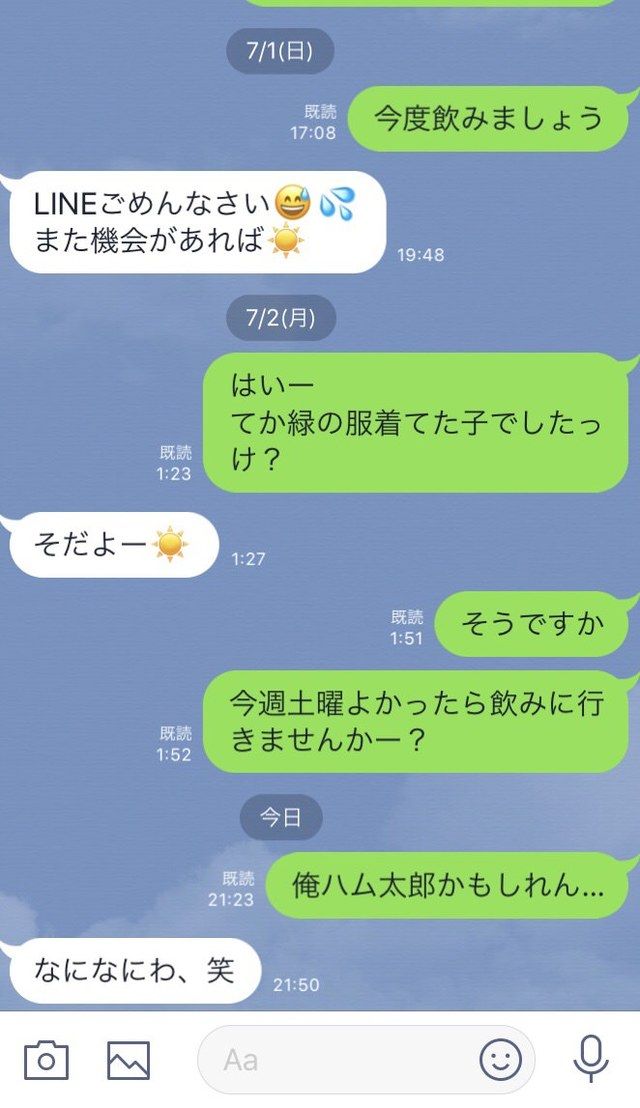Open the camera to take a photo
The image size is (640, 1108).
46,1059
